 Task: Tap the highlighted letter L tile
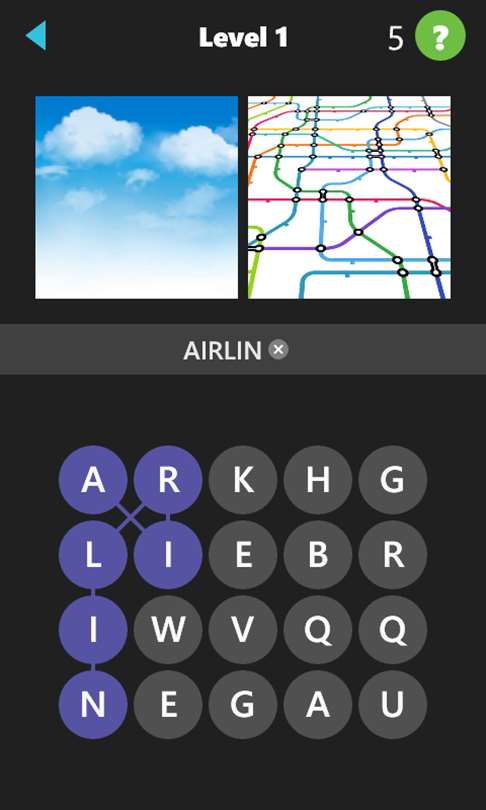[93, 555]
